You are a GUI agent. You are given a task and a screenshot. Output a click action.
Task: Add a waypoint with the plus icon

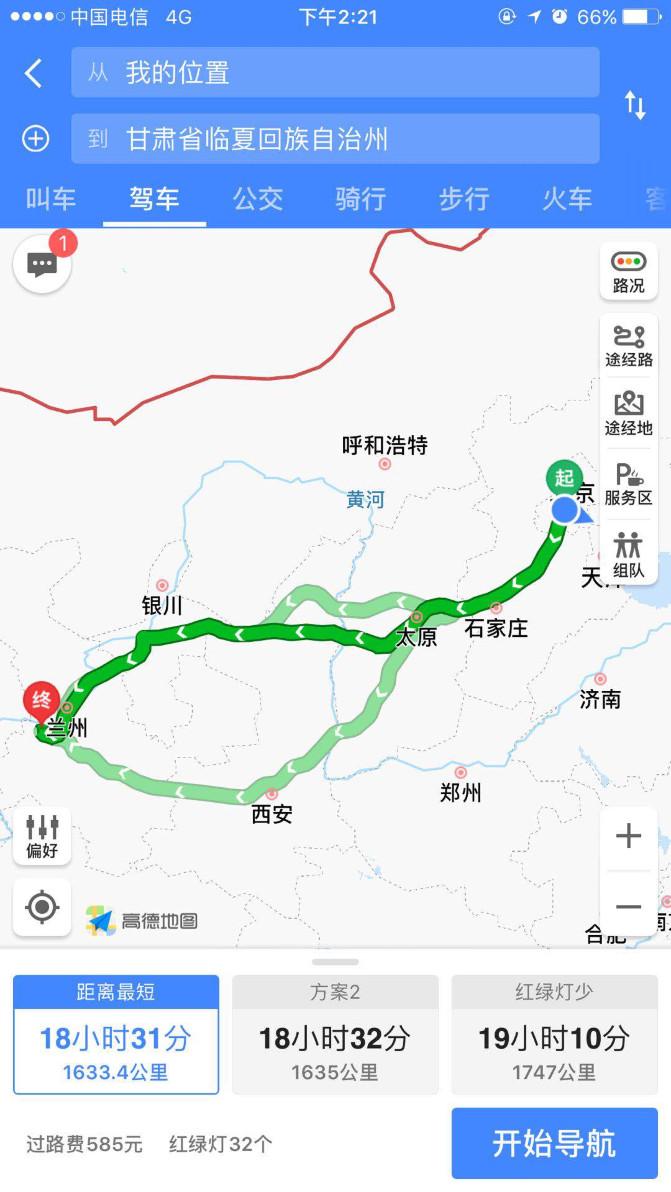pyautogui.click(x=36, y=138)
